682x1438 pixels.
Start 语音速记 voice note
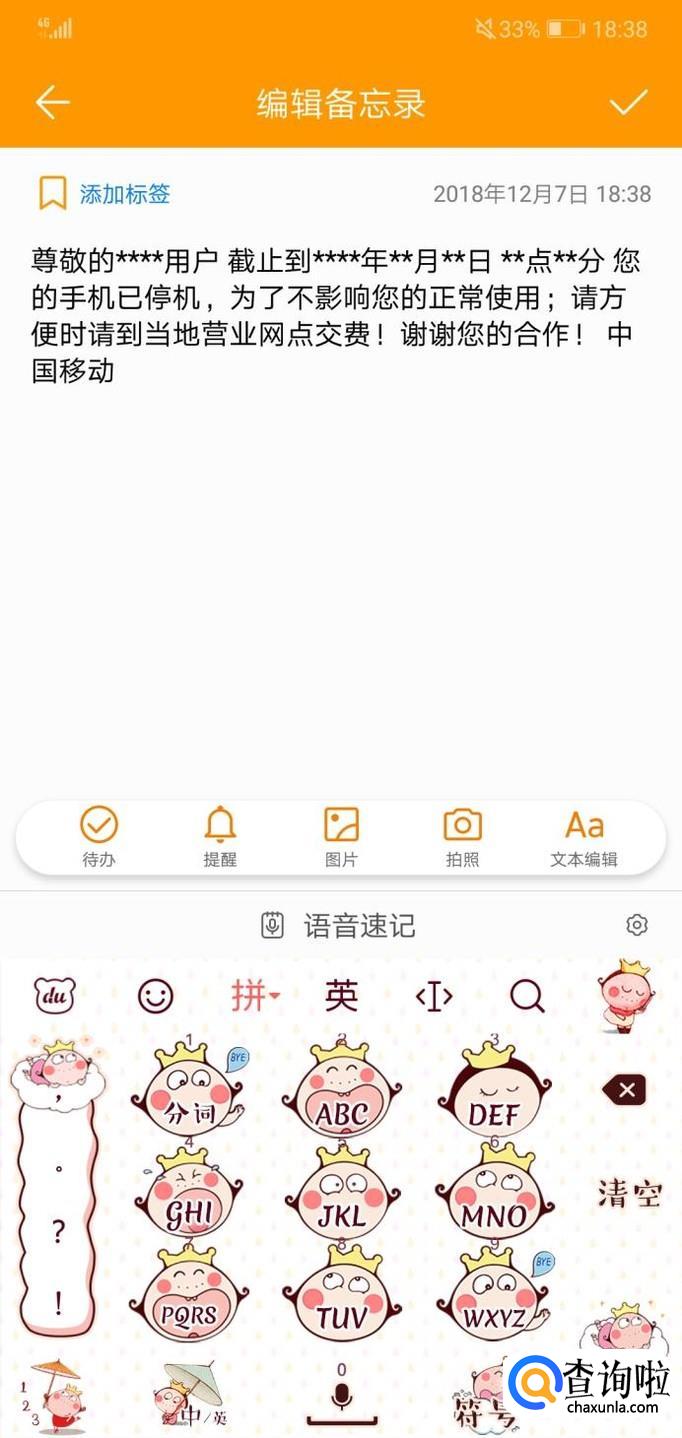pyautogui.click(x=340, y=925)
